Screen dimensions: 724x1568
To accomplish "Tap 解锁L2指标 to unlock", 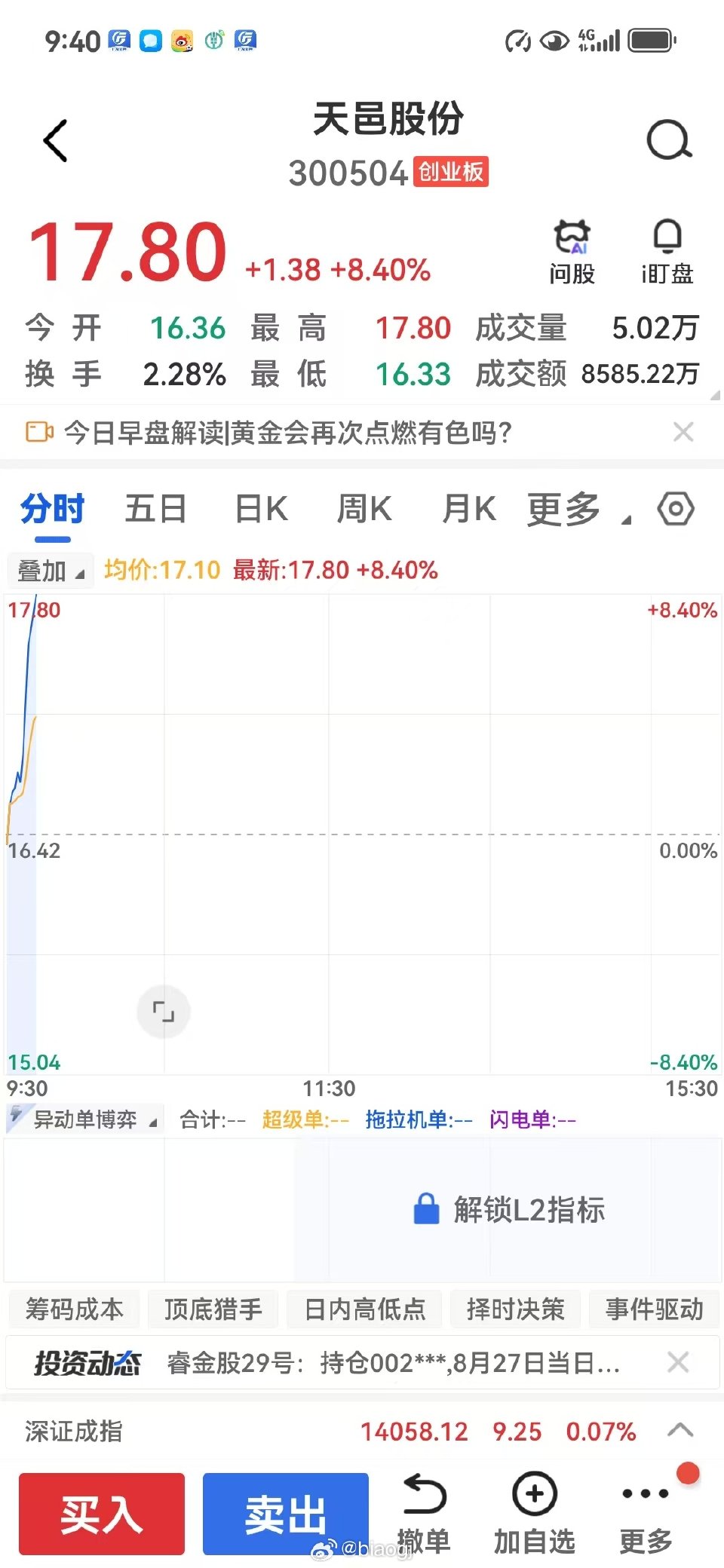I will [x=510, y=1209].
